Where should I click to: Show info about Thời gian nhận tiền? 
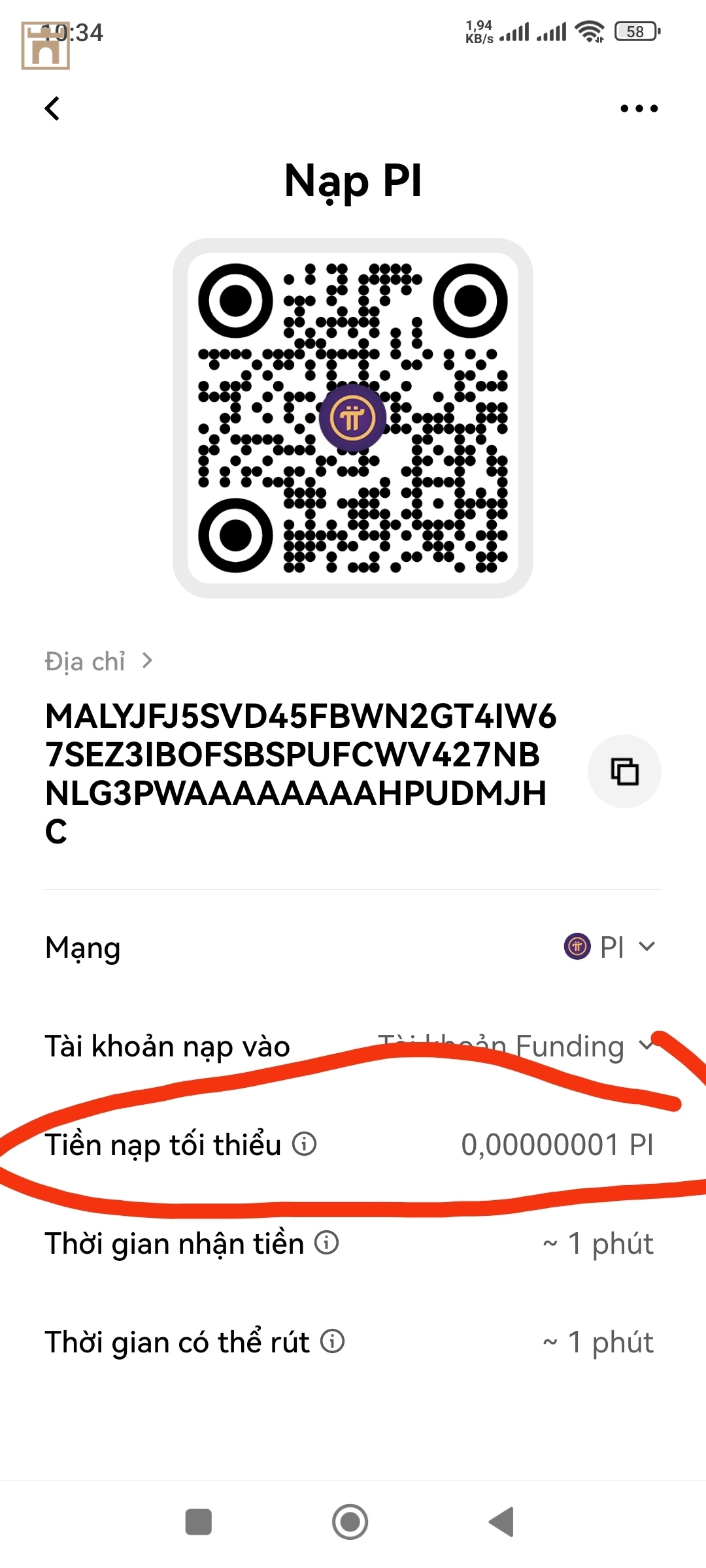click(327, 1243)
